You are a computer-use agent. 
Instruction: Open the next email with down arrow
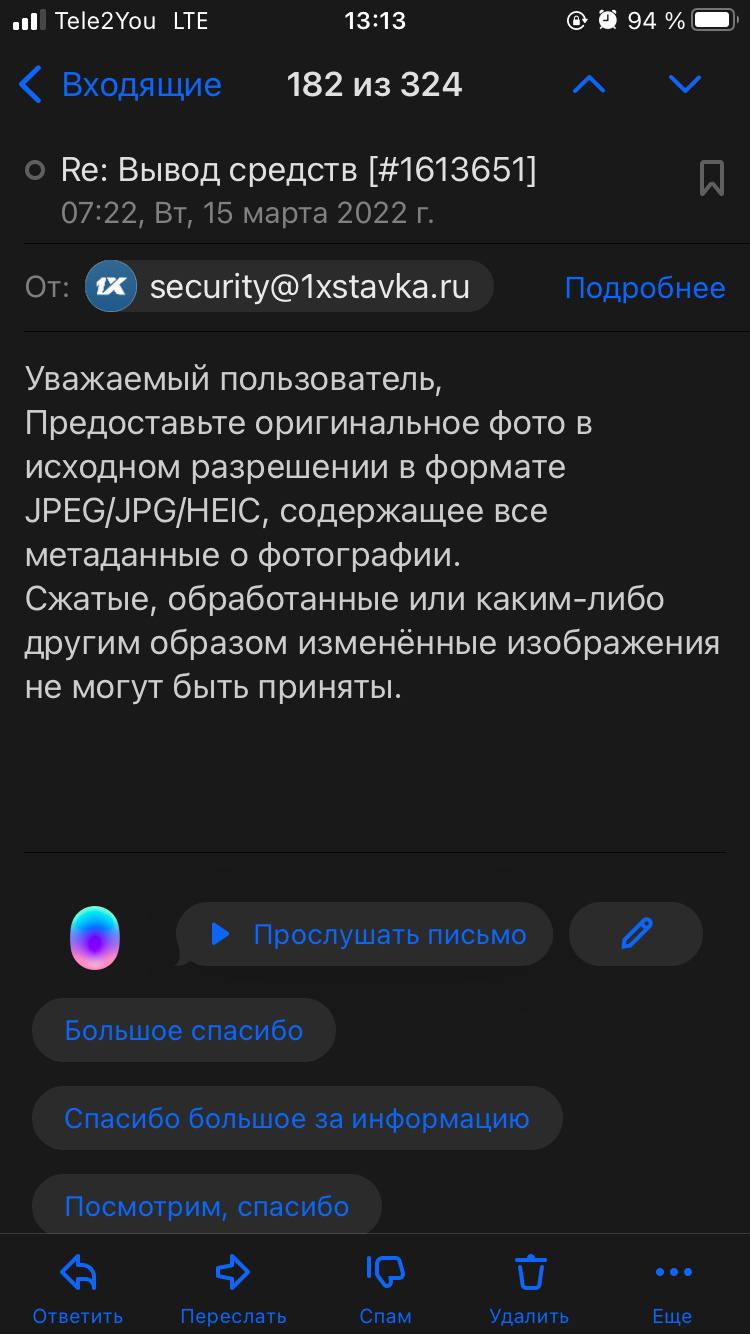point(685,85)
